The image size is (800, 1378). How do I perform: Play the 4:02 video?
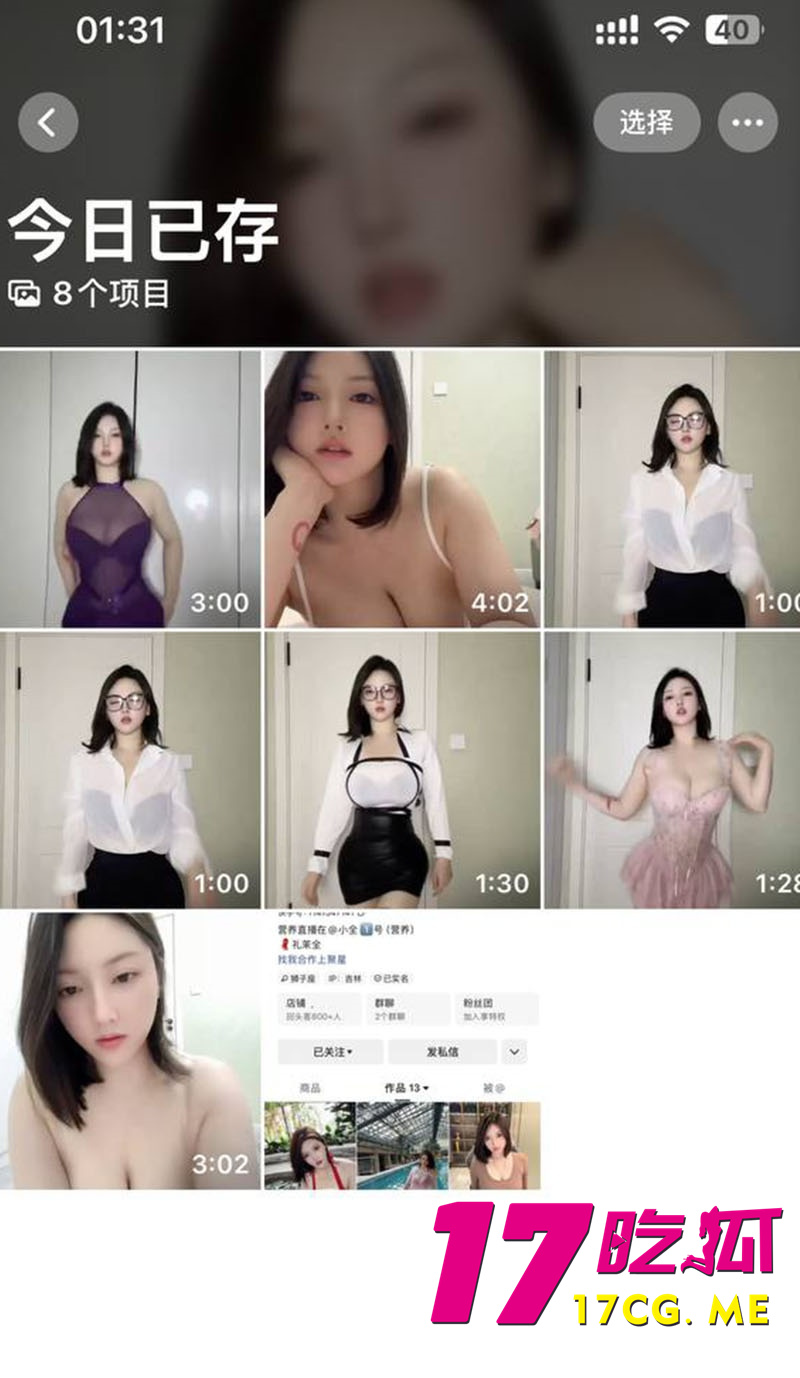(401, 489)
